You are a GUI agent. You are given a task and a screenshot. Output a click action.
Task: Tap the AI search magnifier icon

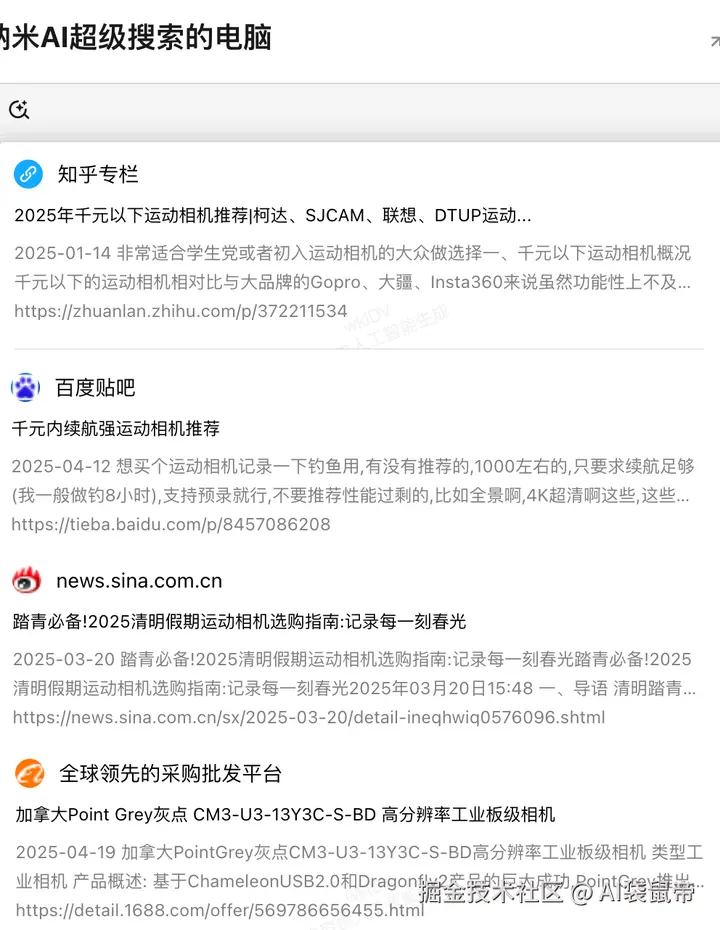pyautogui.click(x=19, y=110)
